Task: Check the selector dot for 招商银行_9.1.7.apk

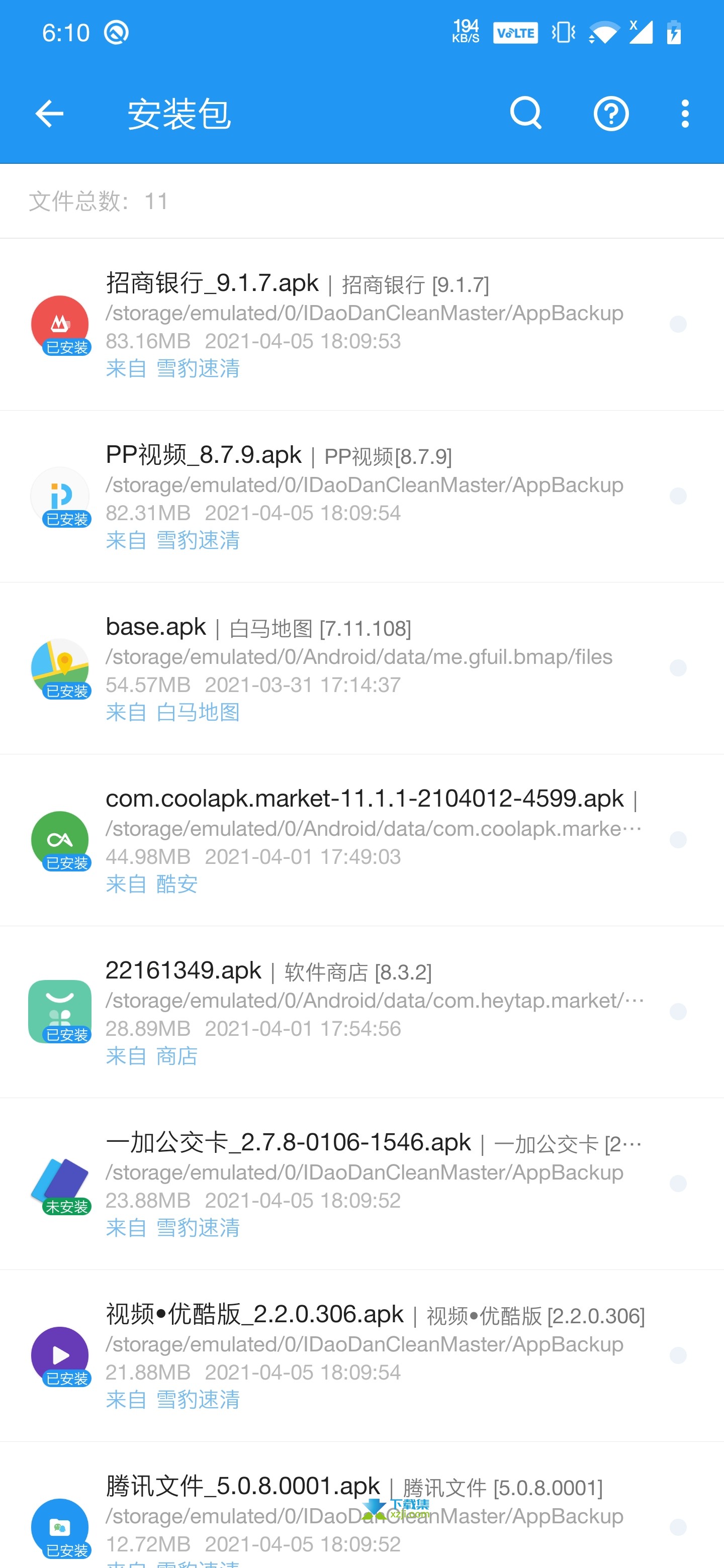Action: point(678,325)
